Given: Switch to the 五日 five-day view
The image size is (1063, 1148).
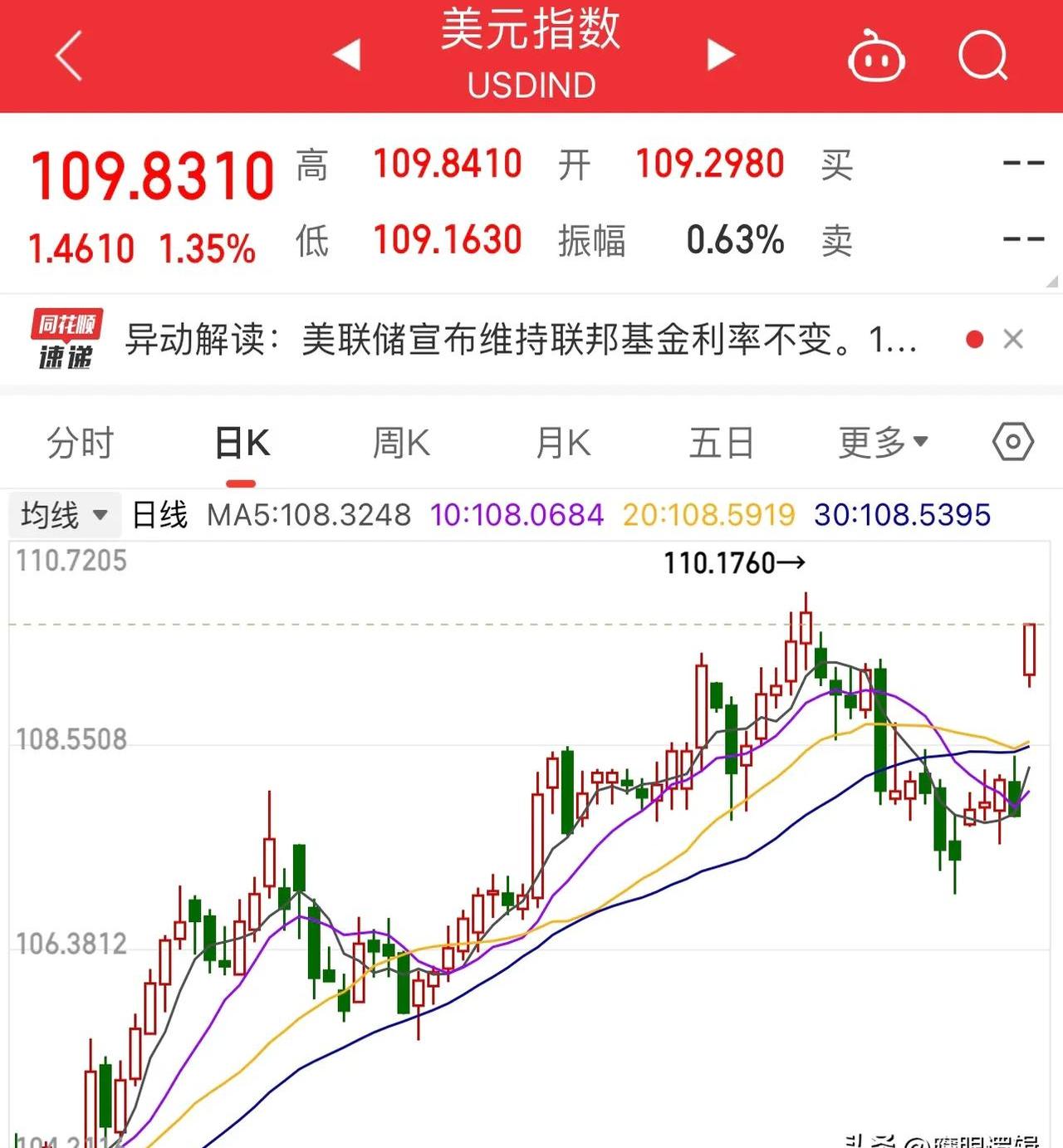Looking at the screenshot, I should click(x=722, y=443).
